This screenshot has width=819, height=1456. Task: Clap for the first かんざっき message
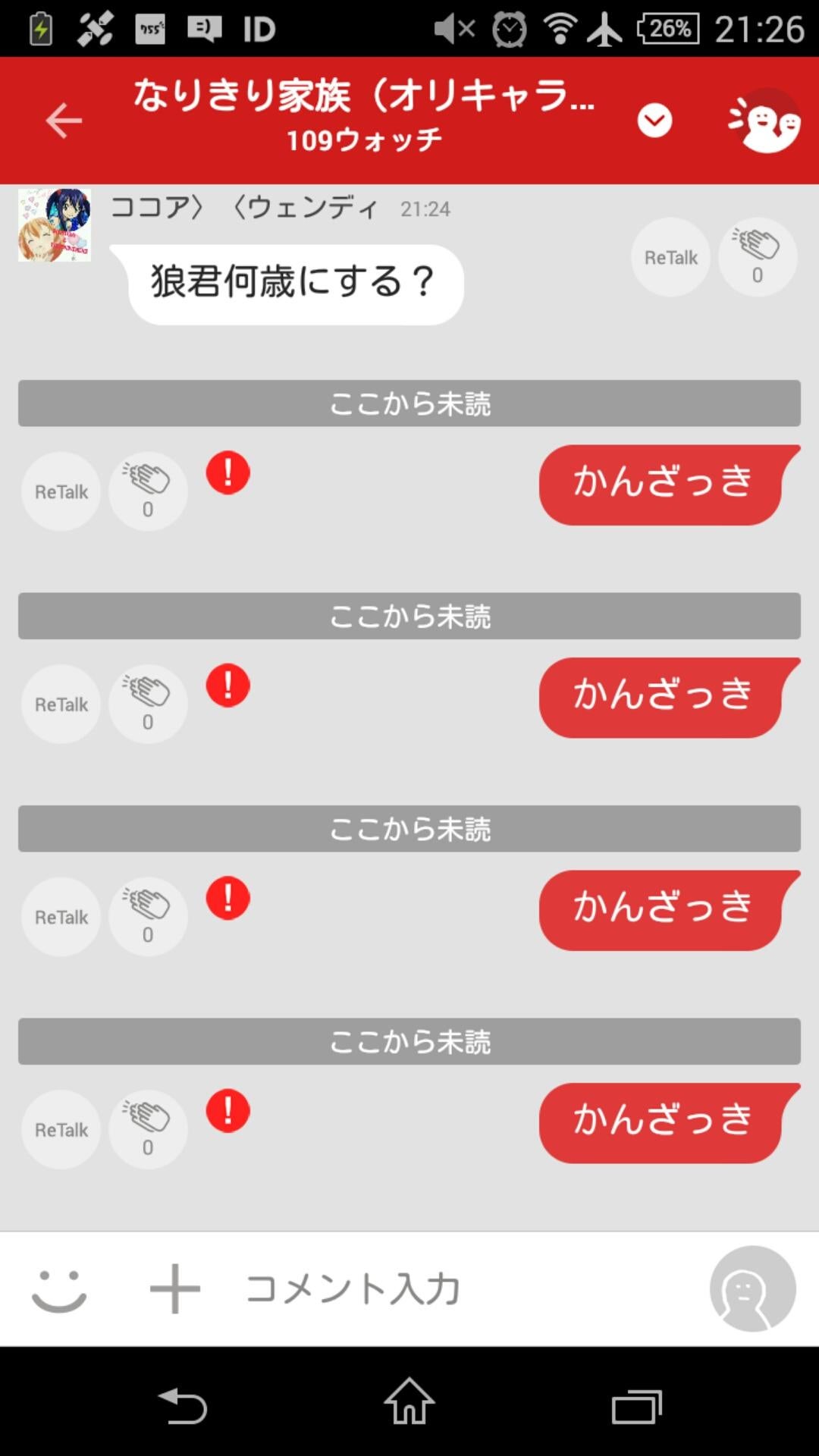146,491
